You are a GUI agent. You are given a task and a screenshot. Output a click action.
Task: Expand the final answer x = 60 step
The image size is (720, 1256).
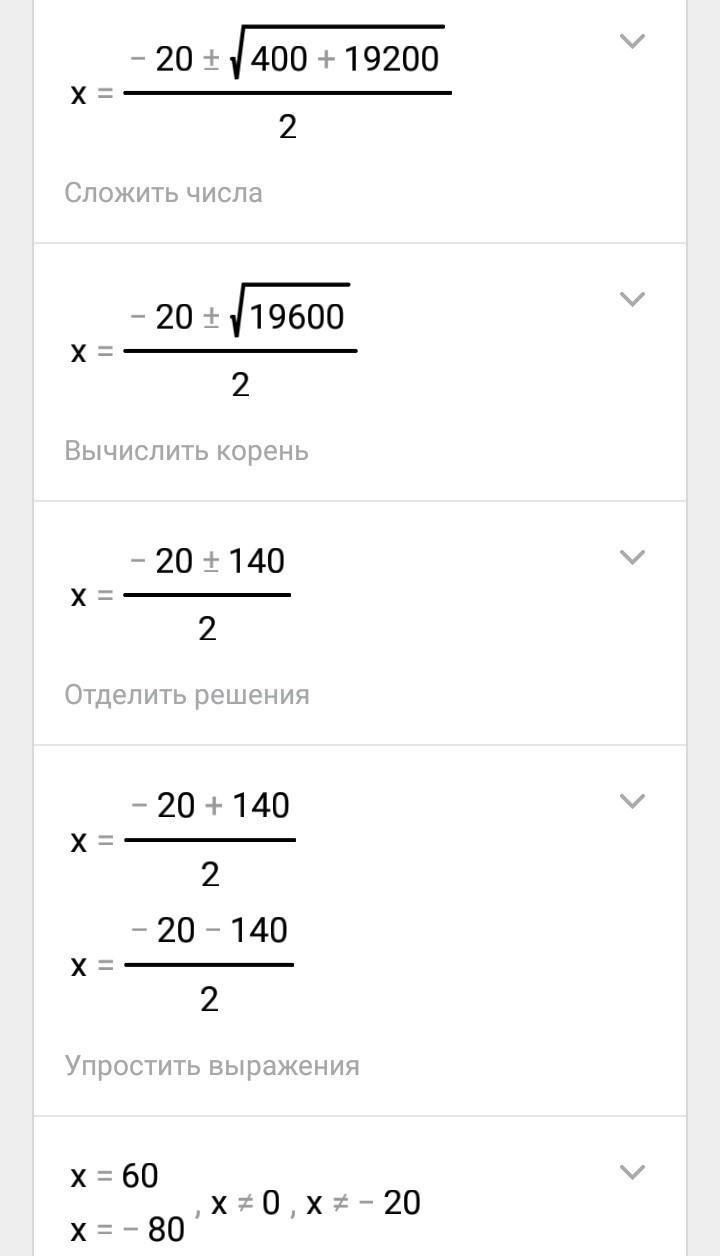pos(632,1172)
